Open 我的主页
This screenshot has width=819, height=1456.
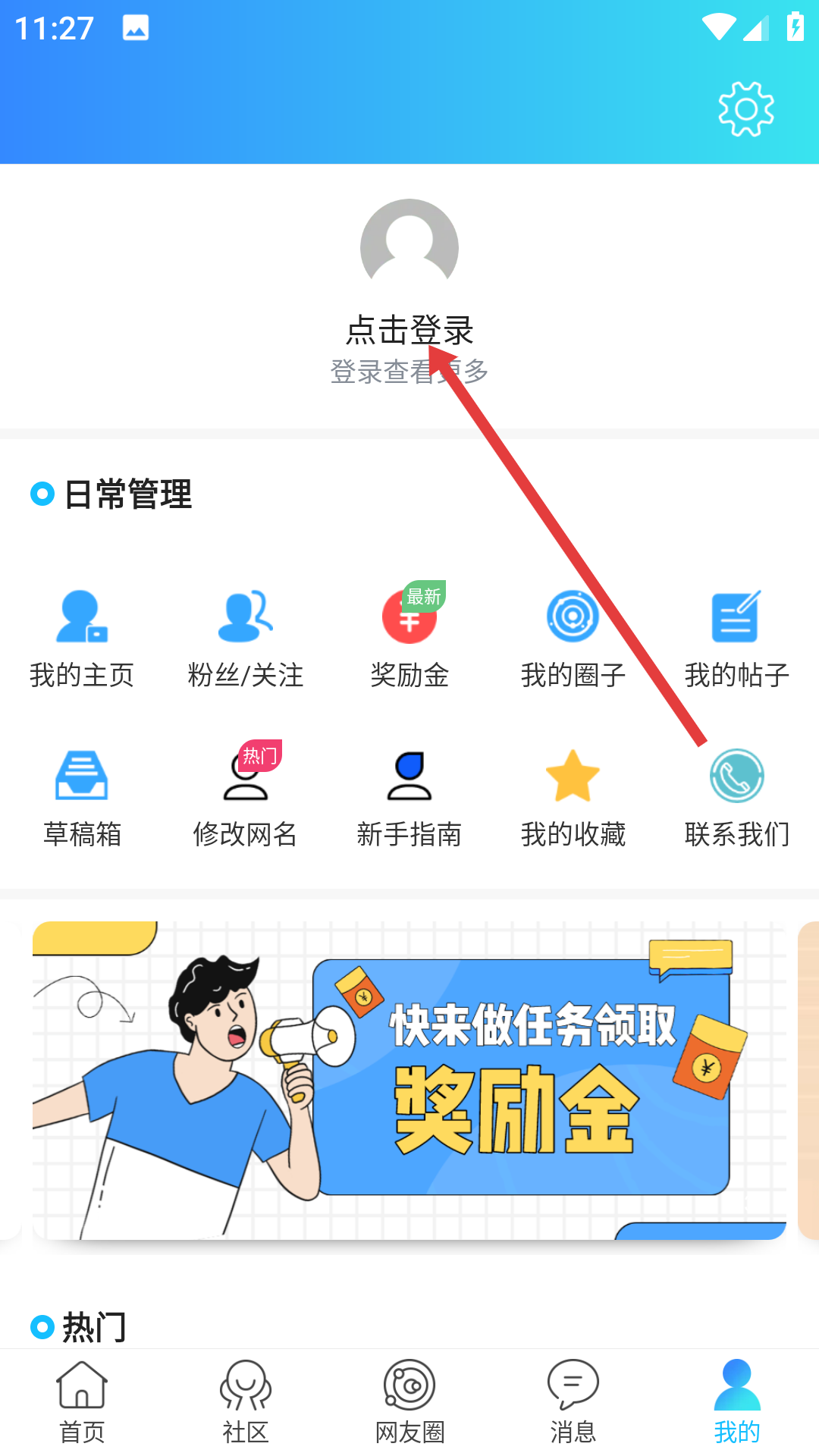82,639
